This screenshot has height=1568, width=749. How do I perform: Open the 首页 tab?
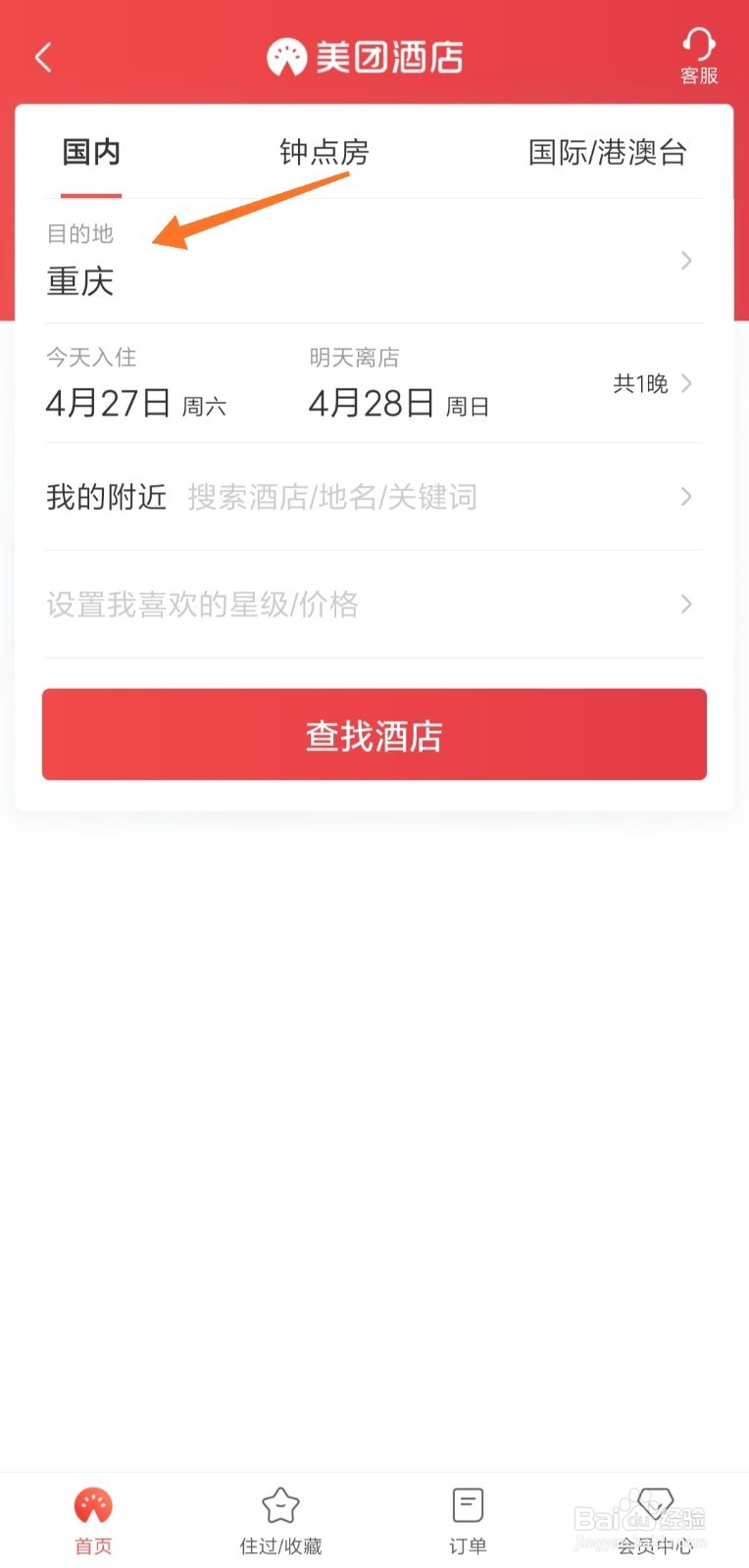[93, 1520]
